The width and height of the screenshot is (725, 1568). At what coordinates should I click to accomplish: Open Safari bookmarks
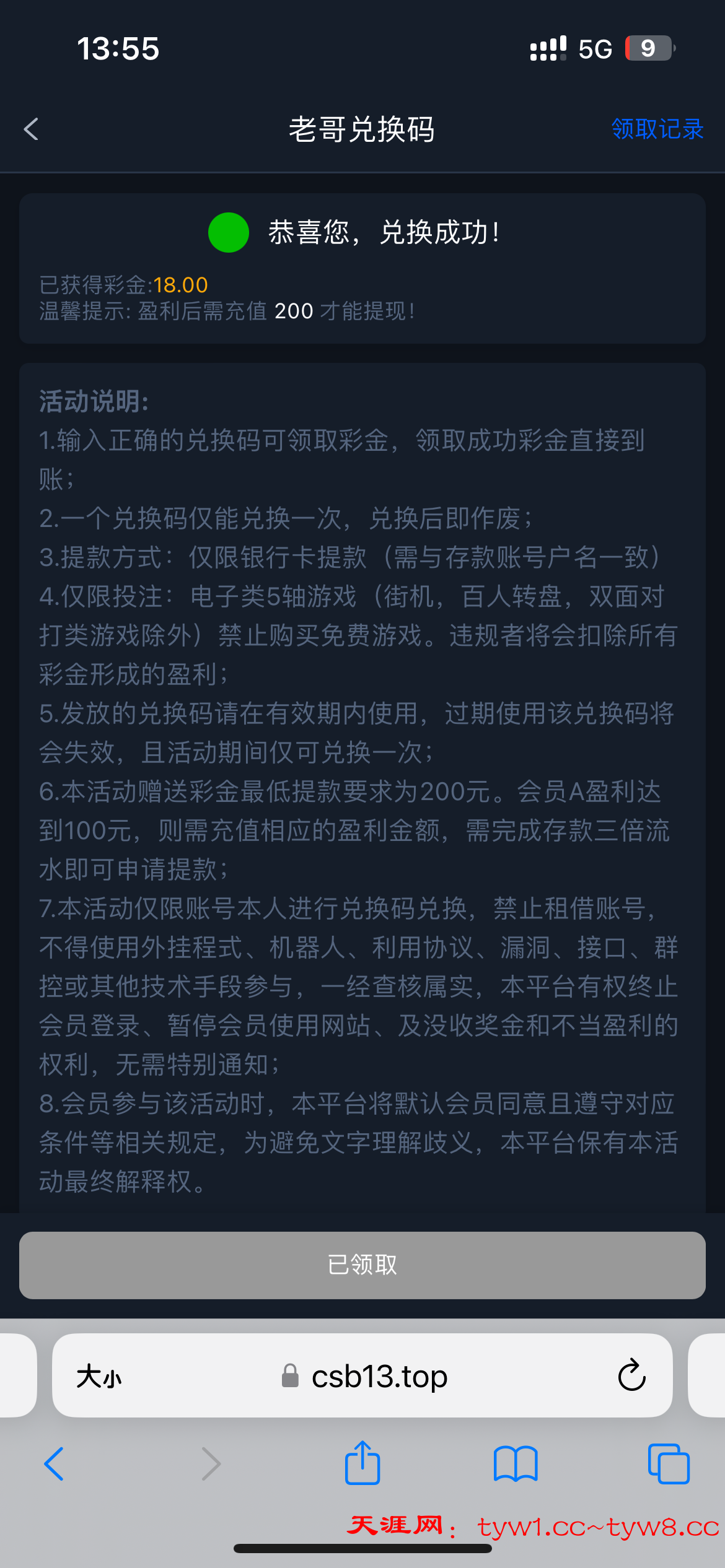pos(516,1464)
